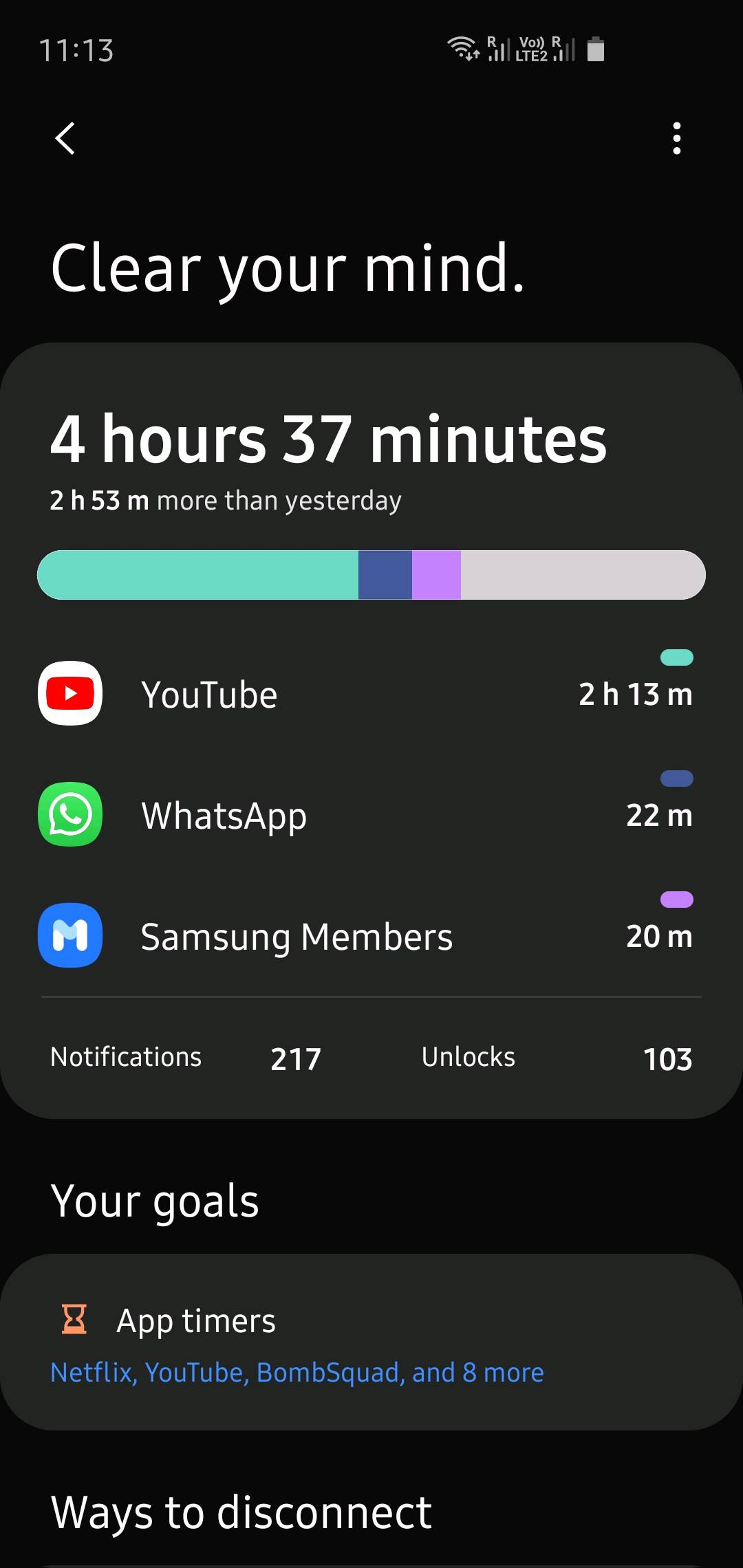Open the three-dot overflow menu
The image size is (743, 1568).
[677, 138]
